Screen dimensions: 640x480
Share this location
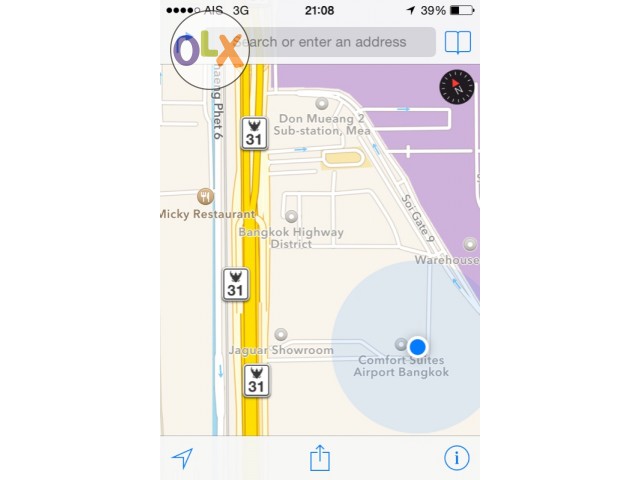tap(319, 458)
